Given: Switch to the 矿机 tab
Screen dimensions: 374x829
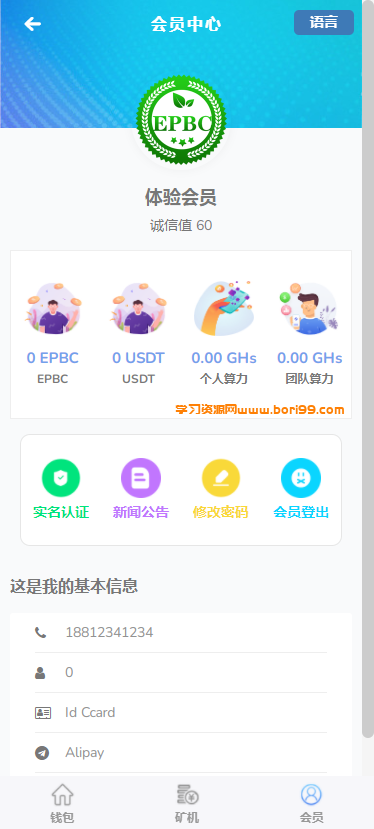Looking at the screenshot, I should pos(187,803).
